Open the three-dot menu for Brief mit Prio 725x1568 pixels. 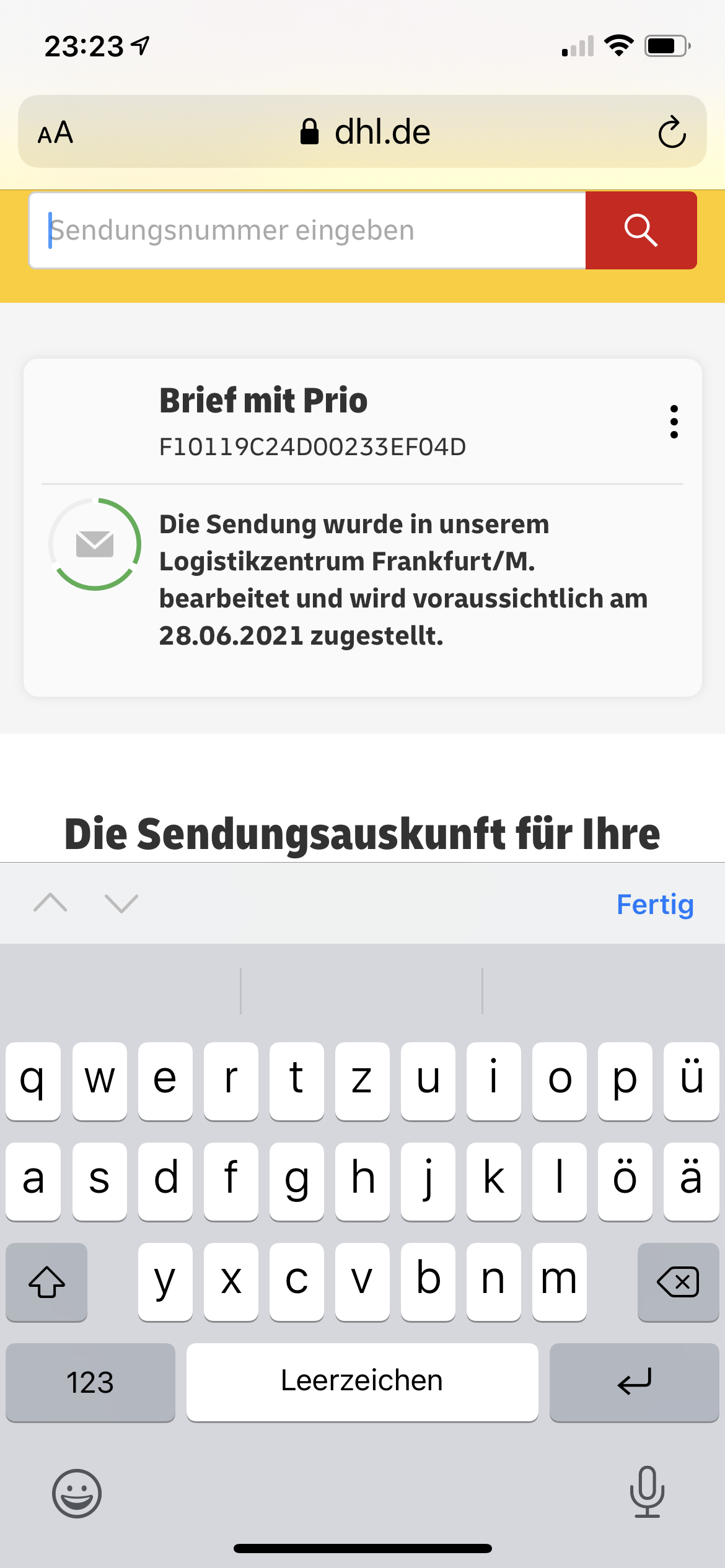tap(674, 422)
